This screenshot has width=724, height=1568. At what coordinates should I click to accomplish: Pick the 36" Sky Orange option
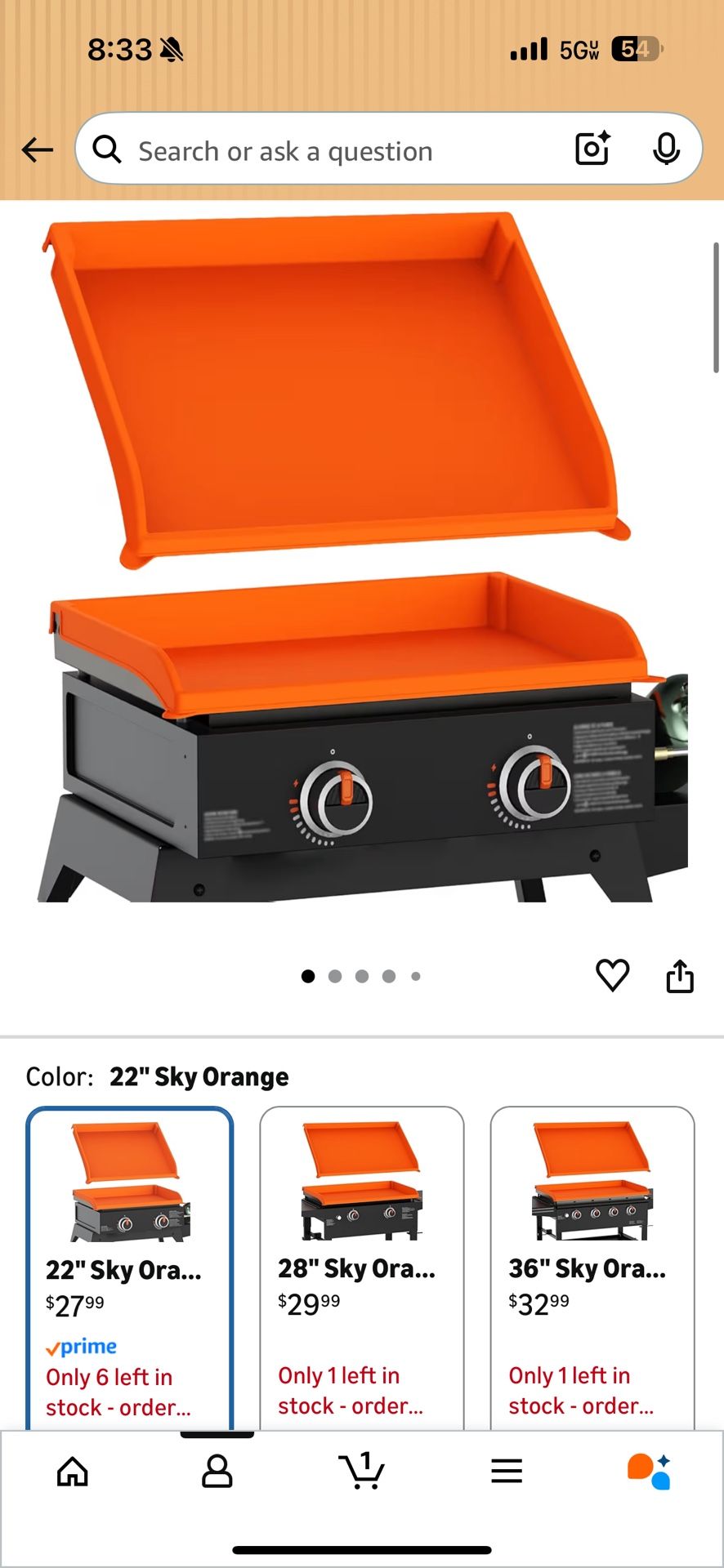tap(592, 1266)
